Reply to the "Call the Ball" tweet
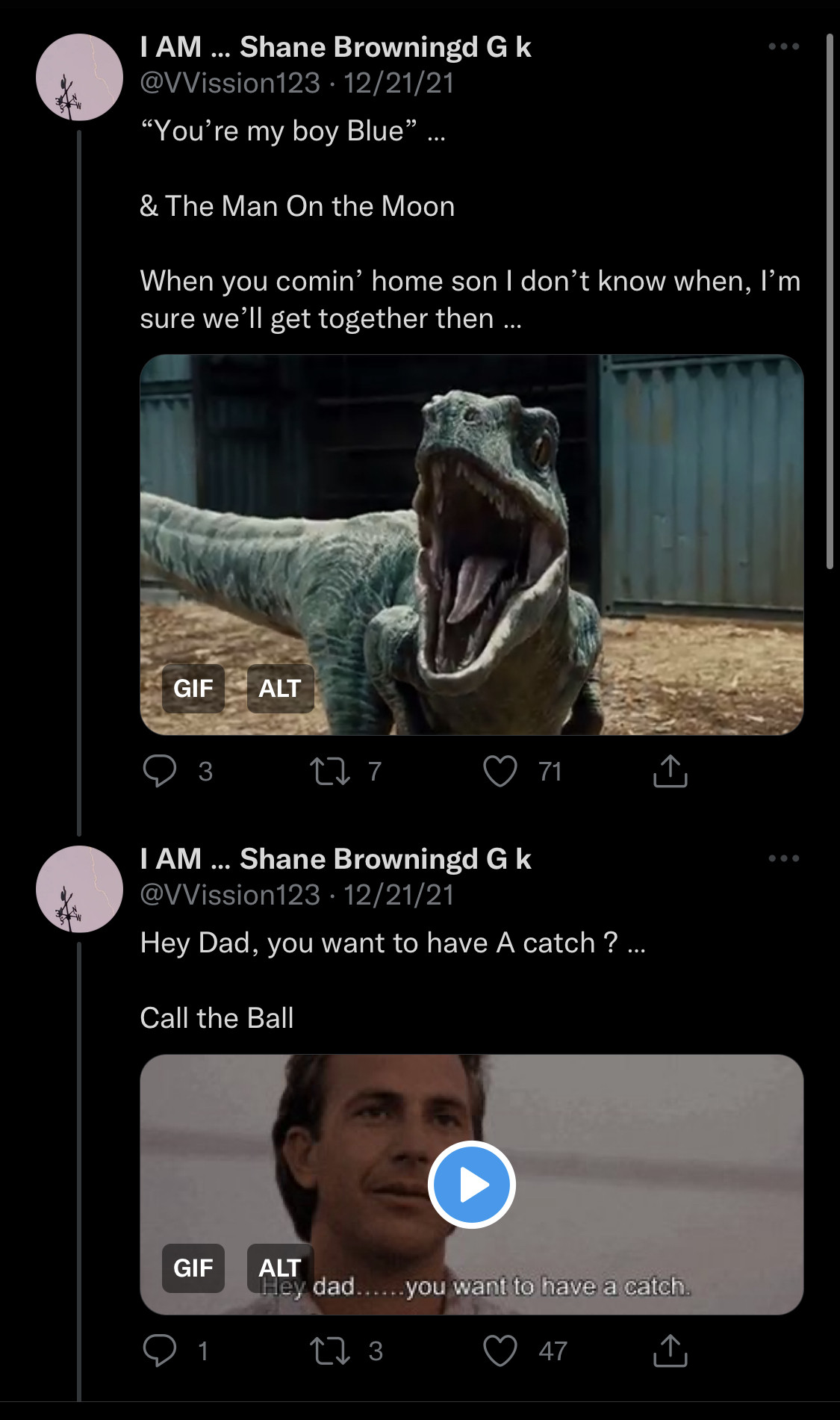 160,1351
